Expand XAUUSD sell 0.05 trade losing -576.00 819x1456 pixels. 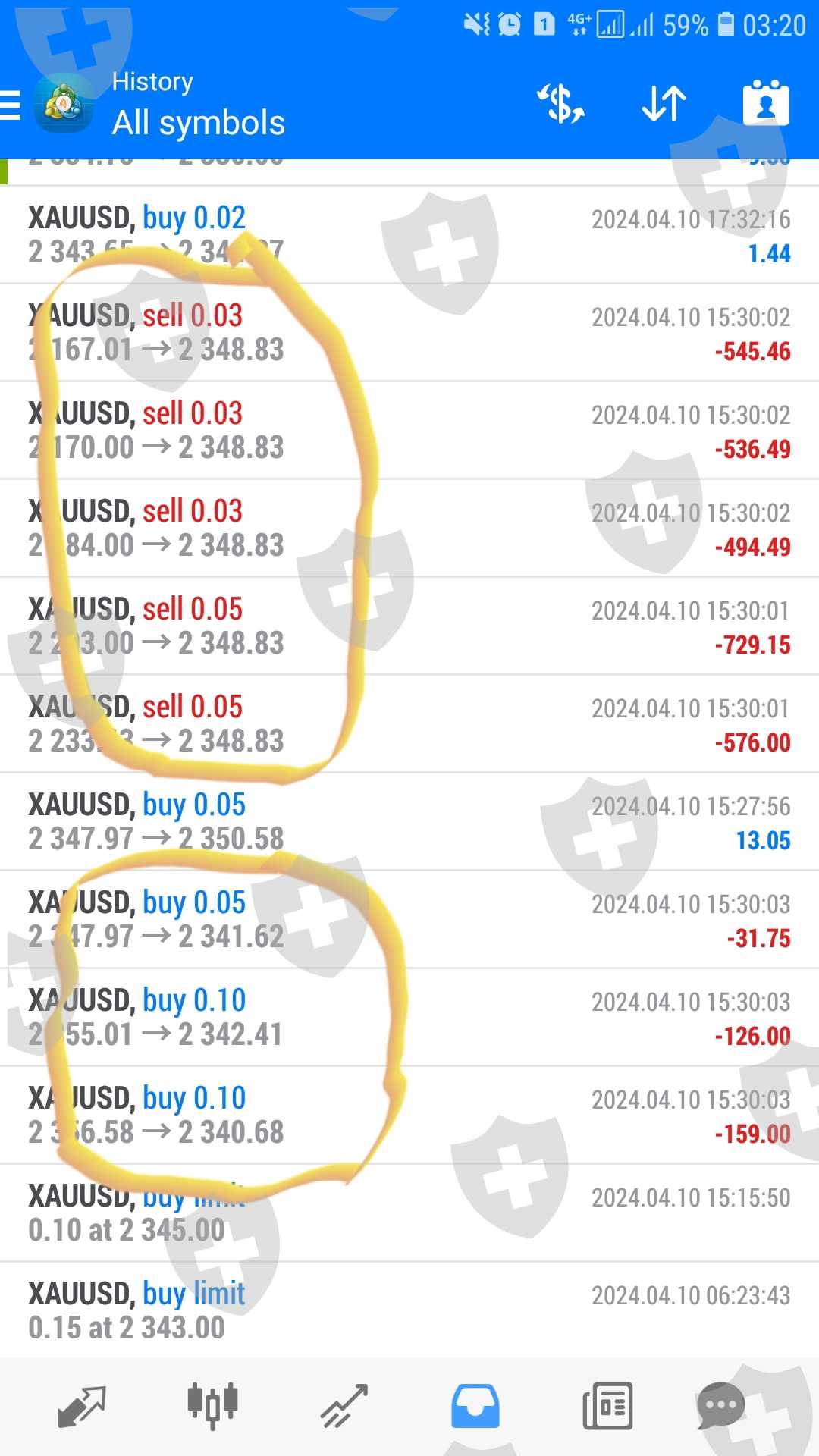coord(409,724)
